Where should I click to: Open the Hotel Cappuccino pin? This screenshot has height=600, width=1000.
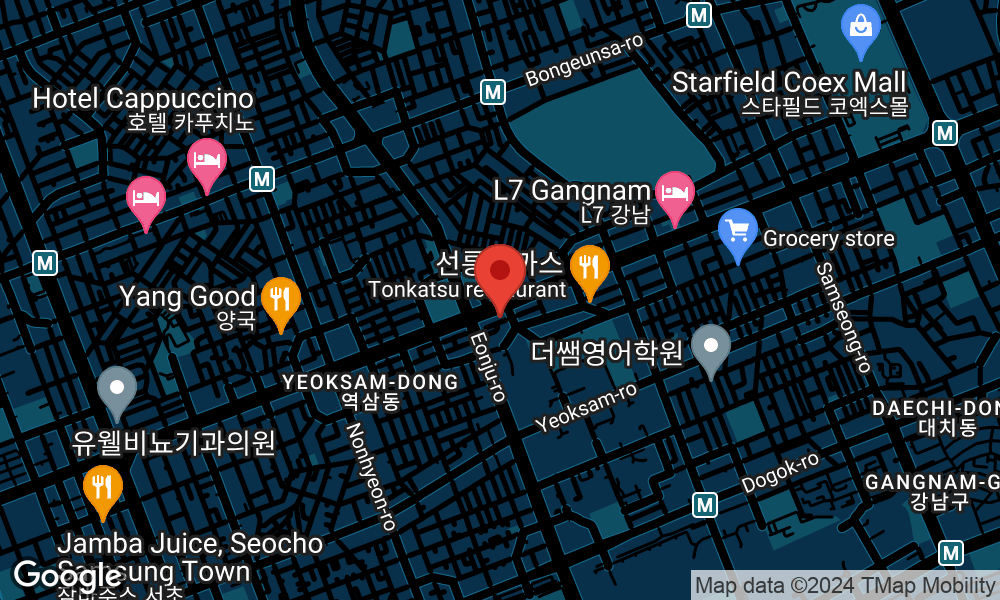pos(207,161)
